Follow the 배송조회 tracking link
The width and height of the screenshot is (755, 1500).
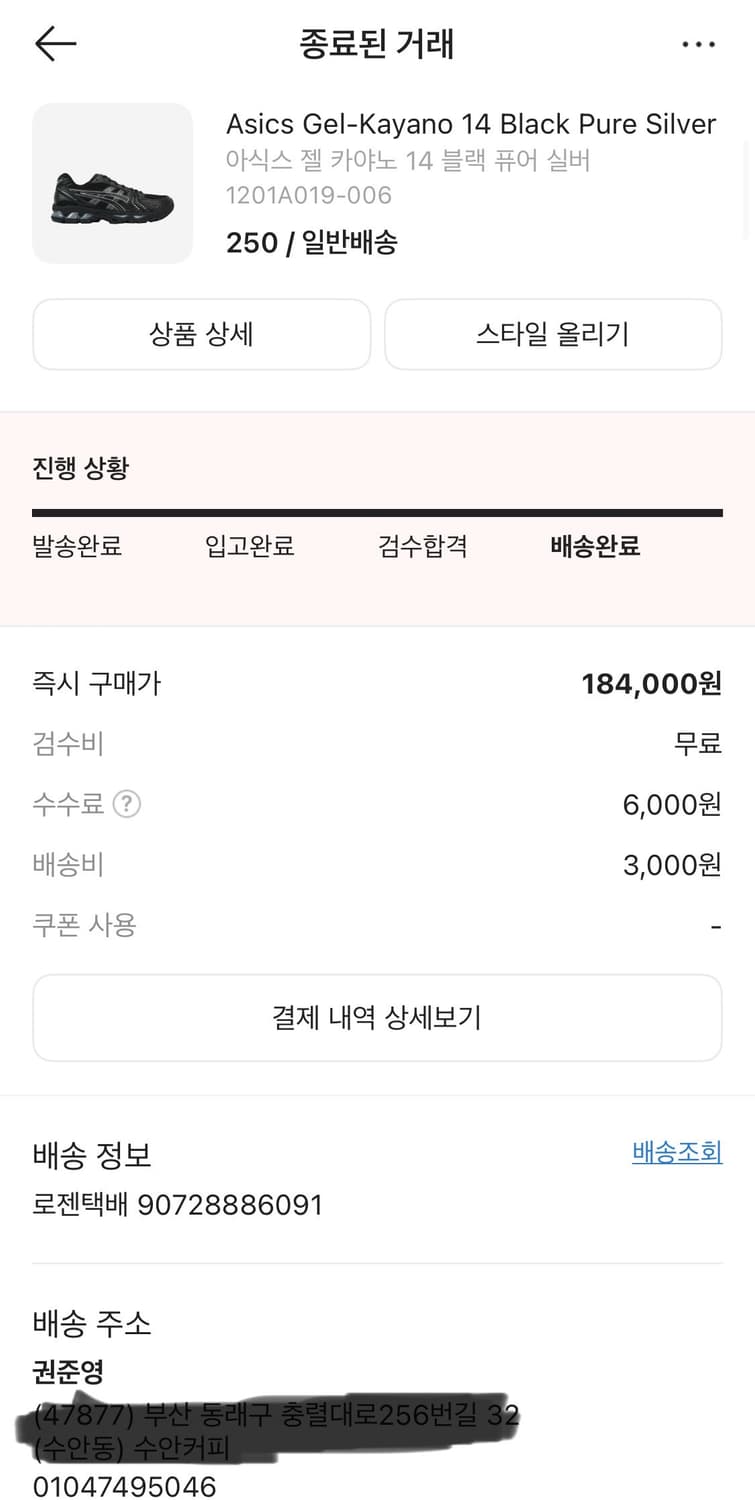(677, 1152)
